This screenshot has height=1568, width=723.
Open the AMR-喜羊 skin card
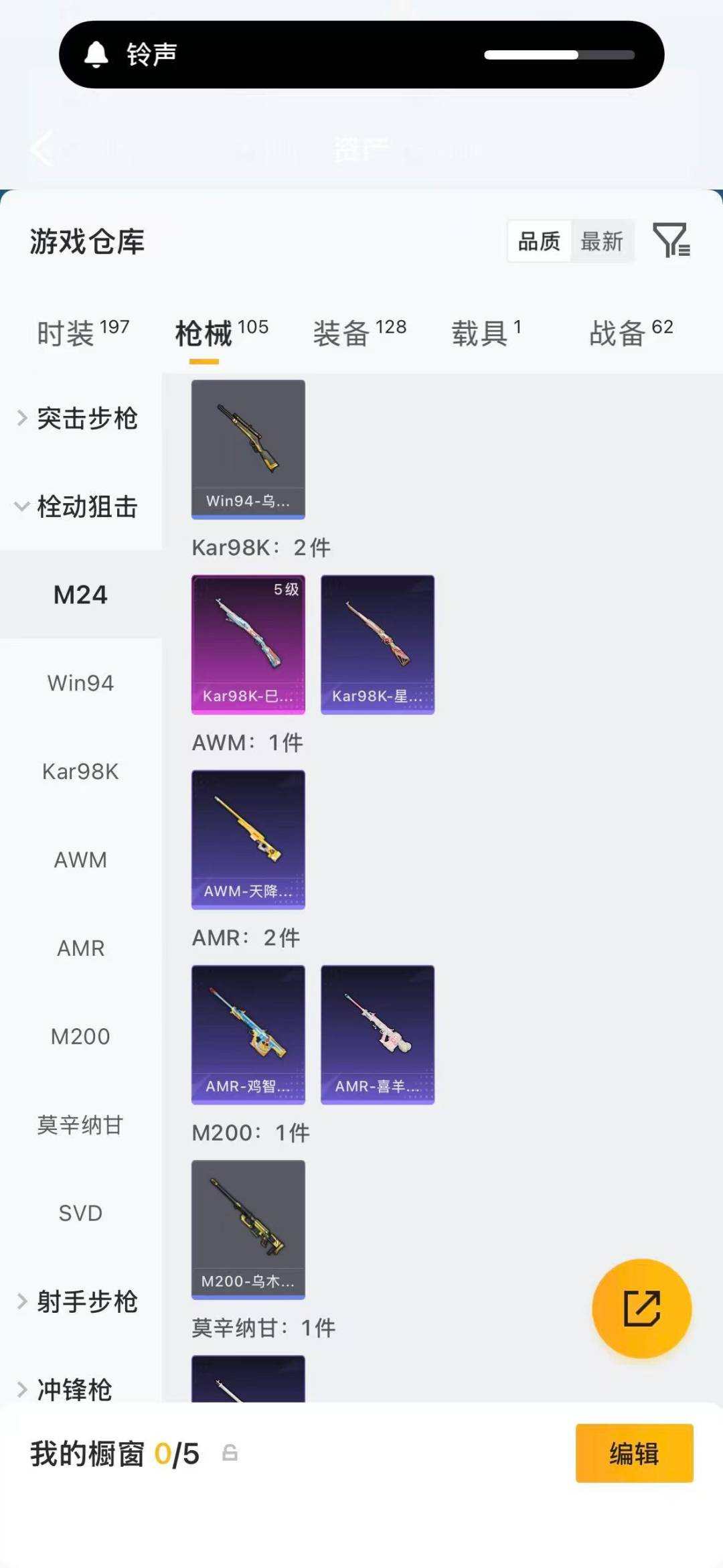pos(378,1034)
